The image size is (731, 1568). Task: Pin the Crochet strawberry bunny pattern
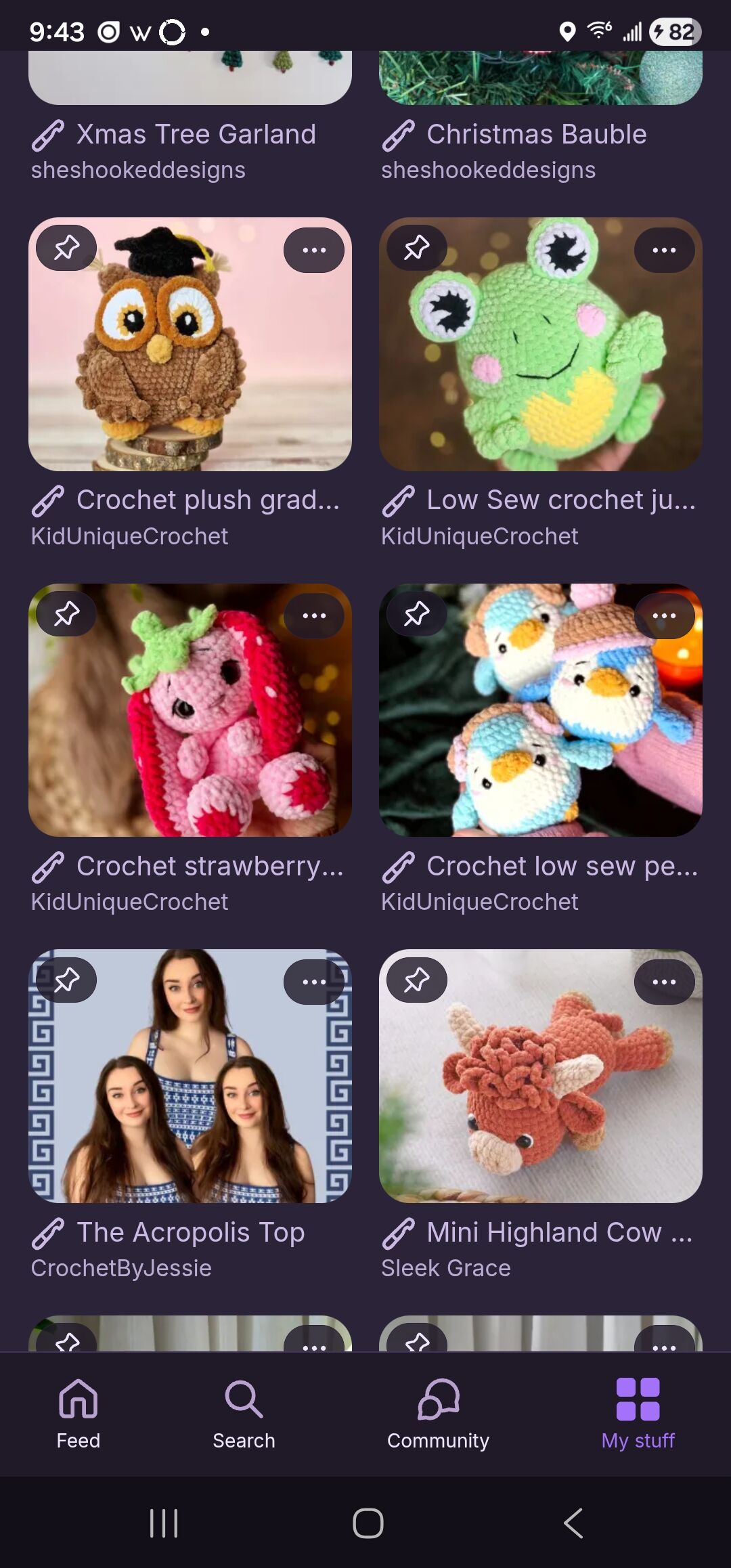coord(66,614)
